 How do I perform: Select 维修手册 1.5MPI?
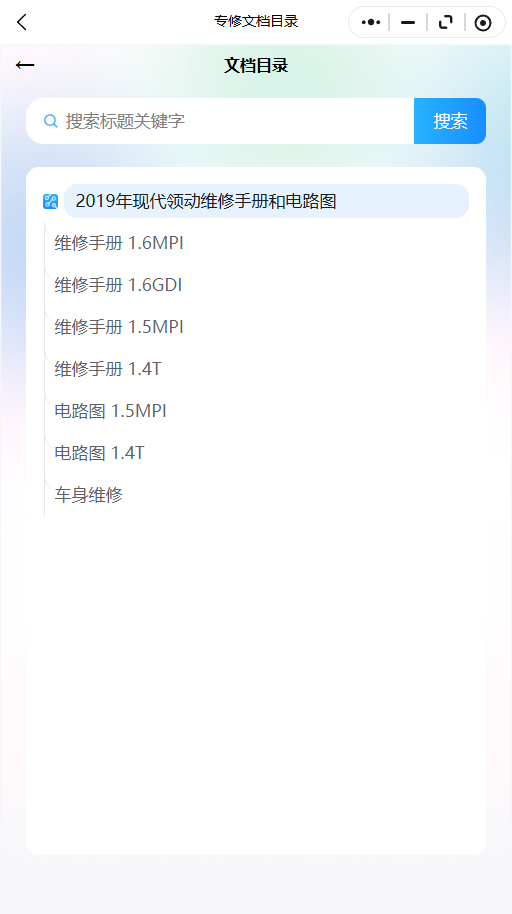[x=119, y=327]
